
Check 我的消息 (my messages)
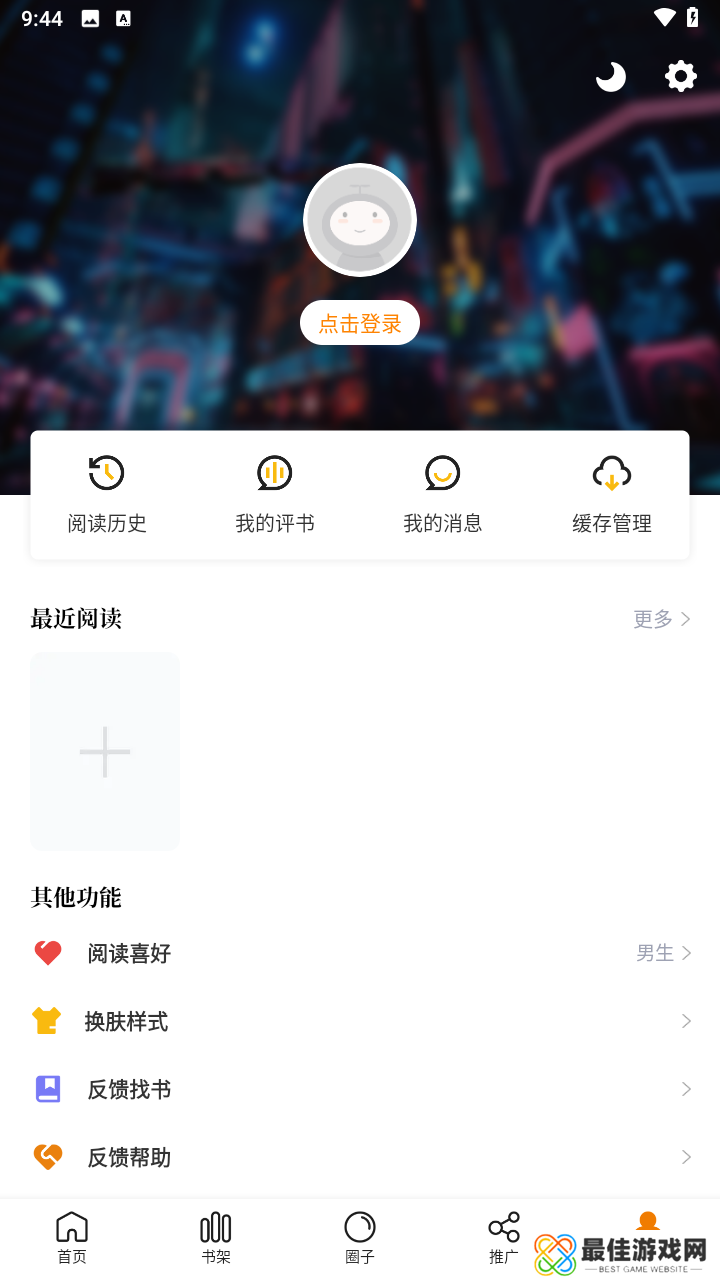[x=444, y=490]
